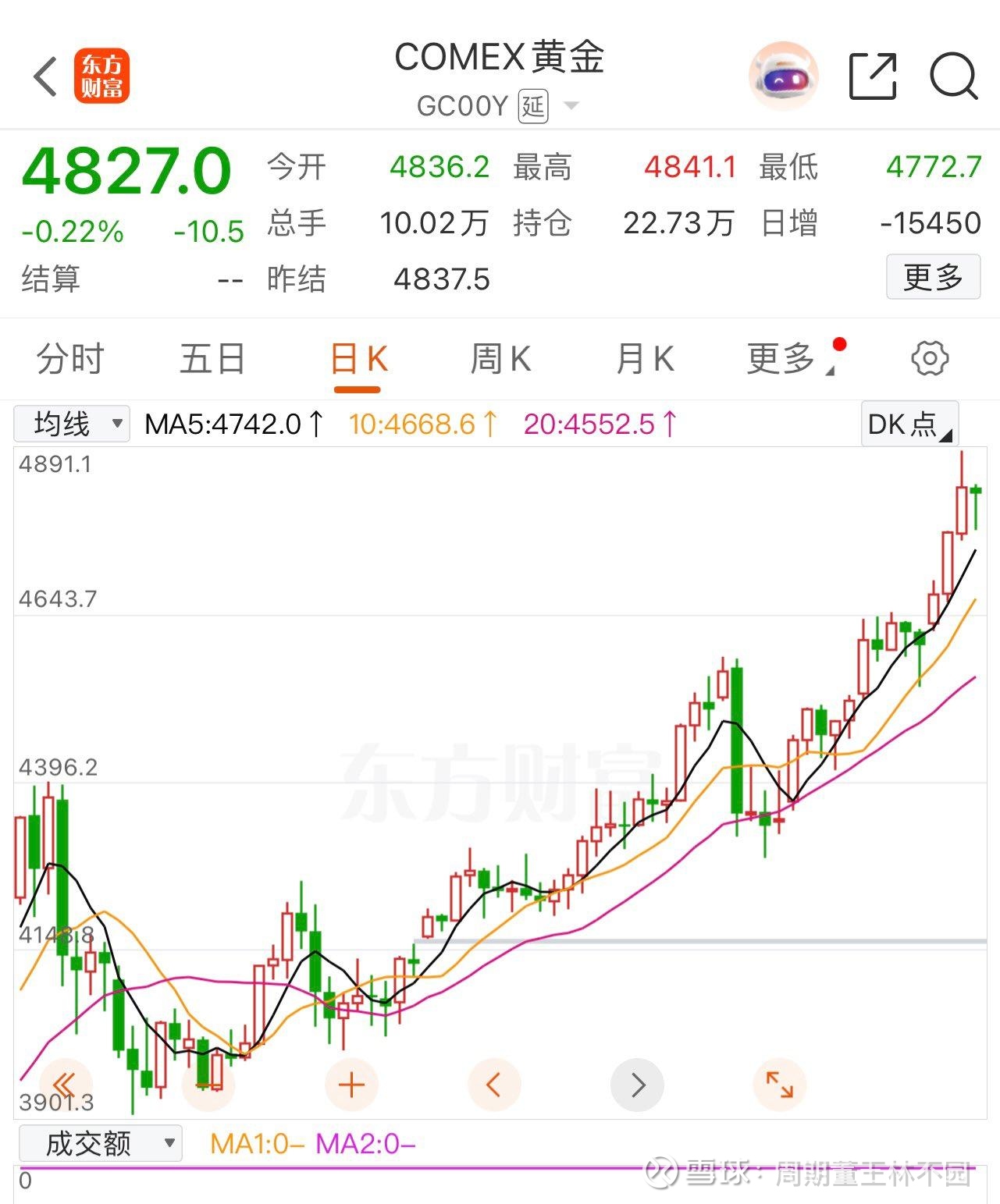Expand the GC00Y contract dropdown

(572, 106)
